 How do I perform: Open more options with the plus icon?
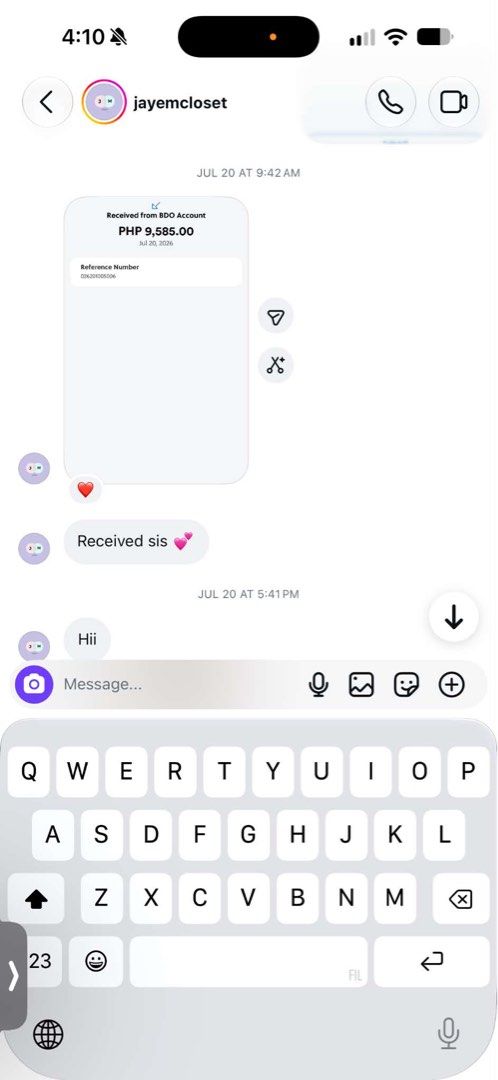point(452,685)
